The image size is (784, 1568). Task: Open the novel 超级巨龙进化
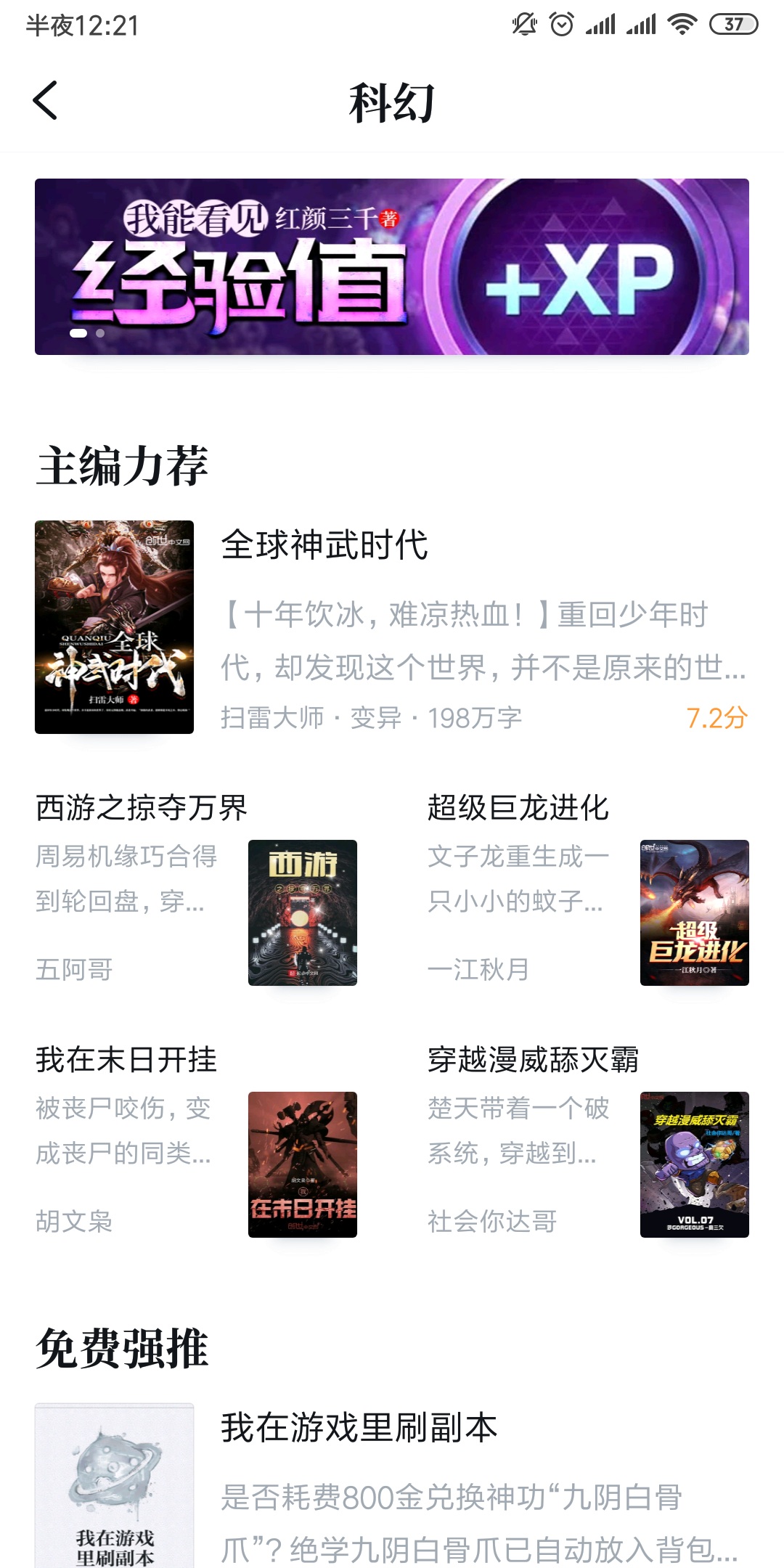(x=588, y=889)
